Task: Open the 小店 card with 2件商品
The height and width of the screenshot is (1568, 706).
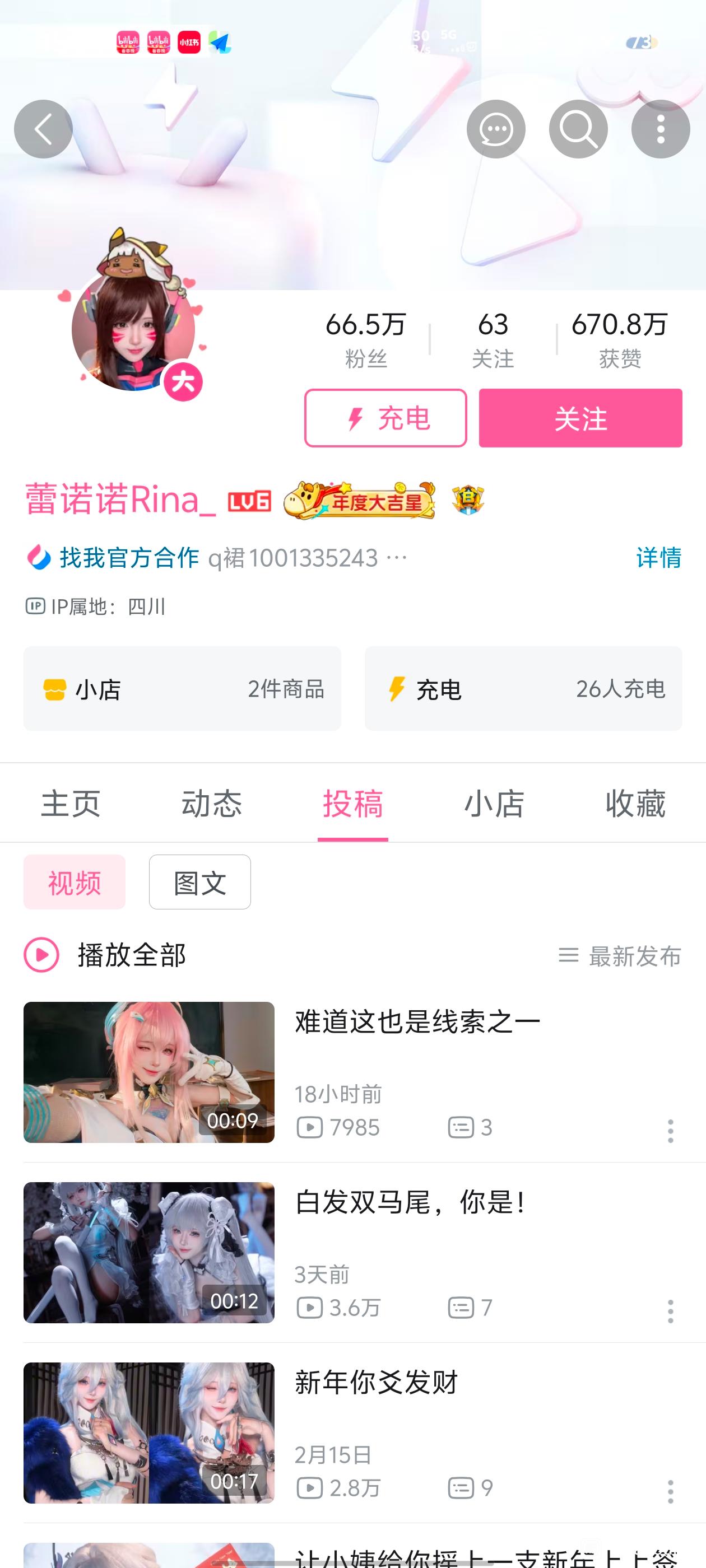Action: pos(182,688)
